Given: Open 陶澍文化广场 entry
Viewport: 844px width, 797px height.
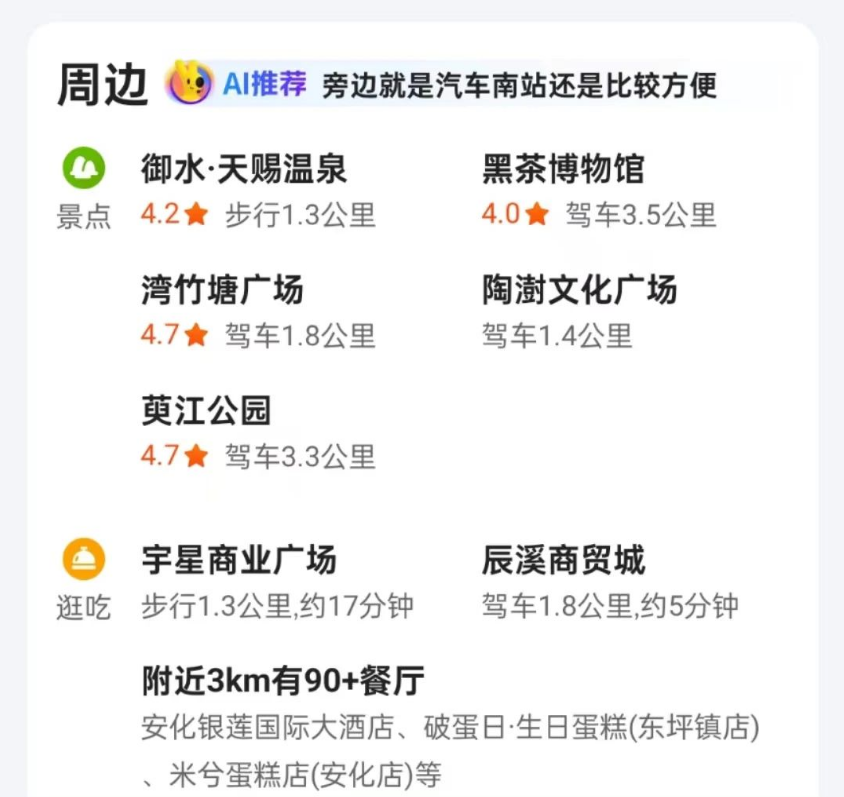Looking at the screenshot, I should [579, 291].
